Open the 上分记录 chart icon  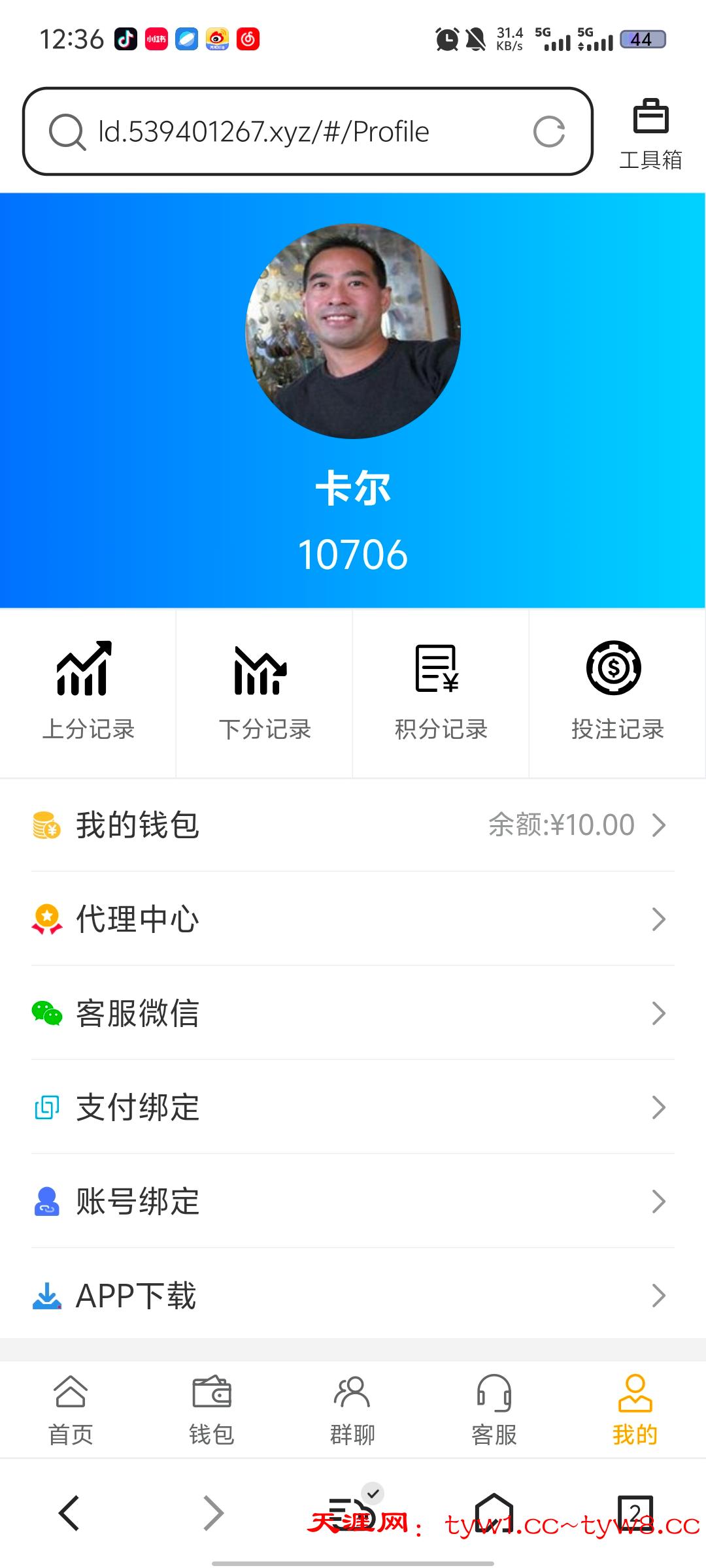pos(87,674)
